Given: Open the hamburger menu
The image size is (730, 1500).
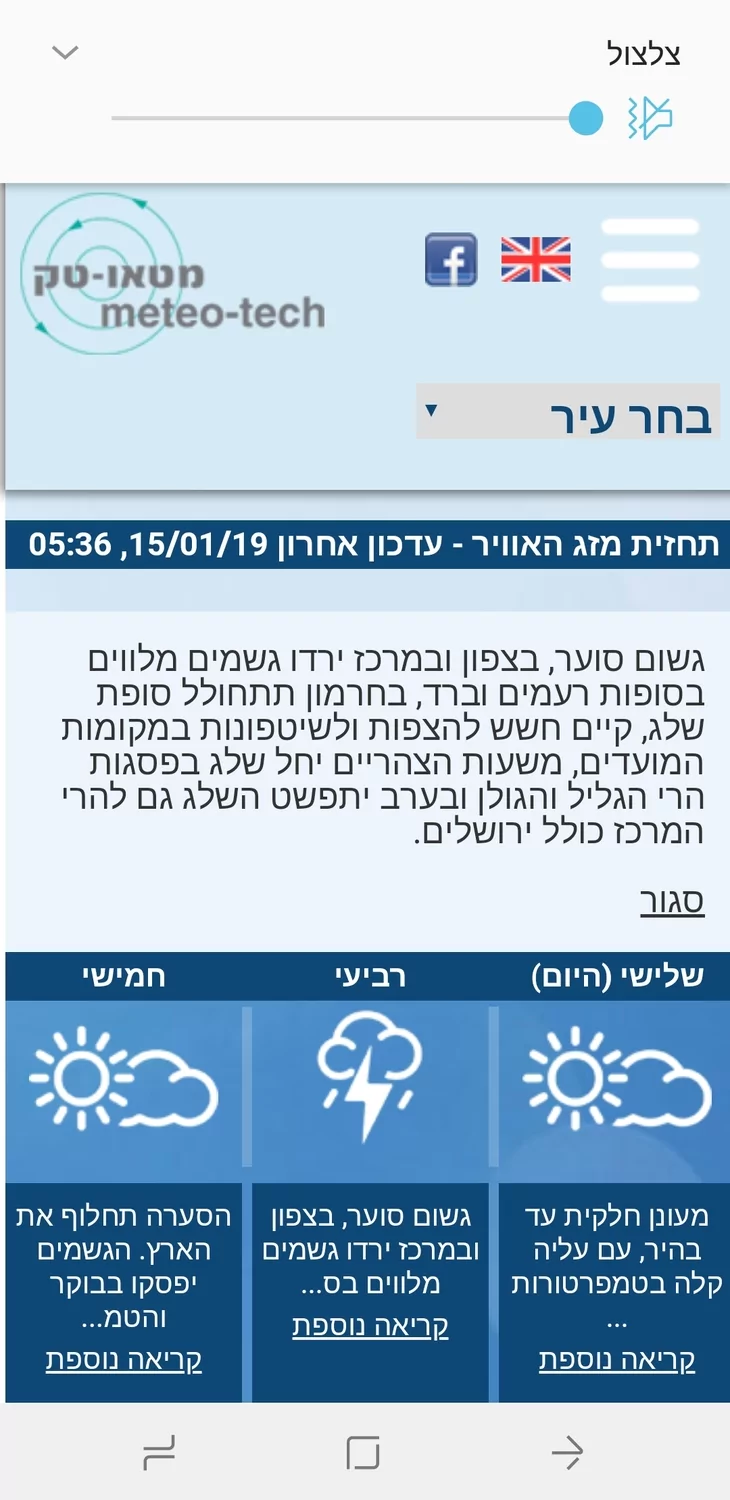Looking at the screenshot, I should click(x=649, y=261).
